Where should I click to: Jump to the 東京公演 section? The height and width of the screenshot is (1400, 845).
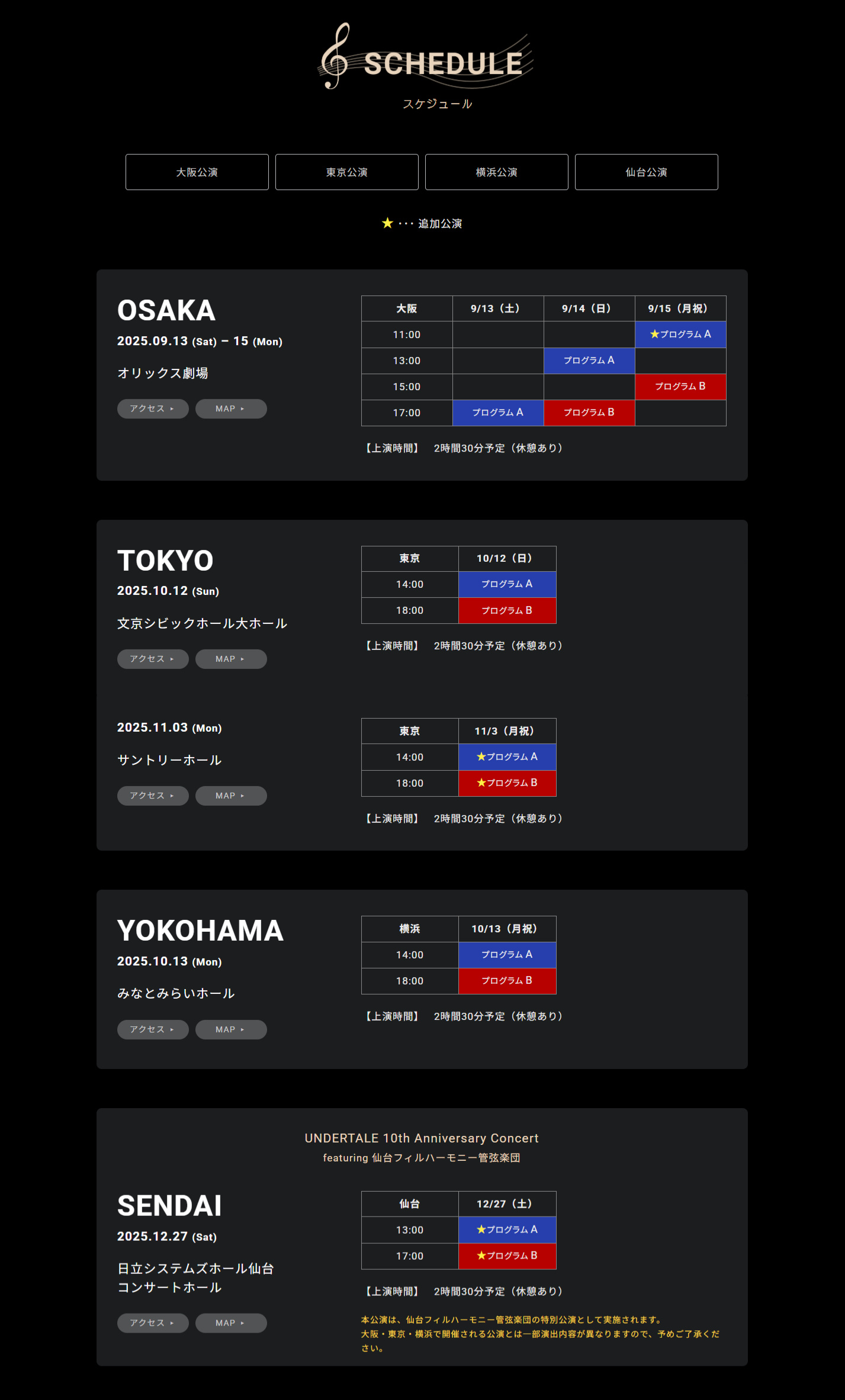347,172
